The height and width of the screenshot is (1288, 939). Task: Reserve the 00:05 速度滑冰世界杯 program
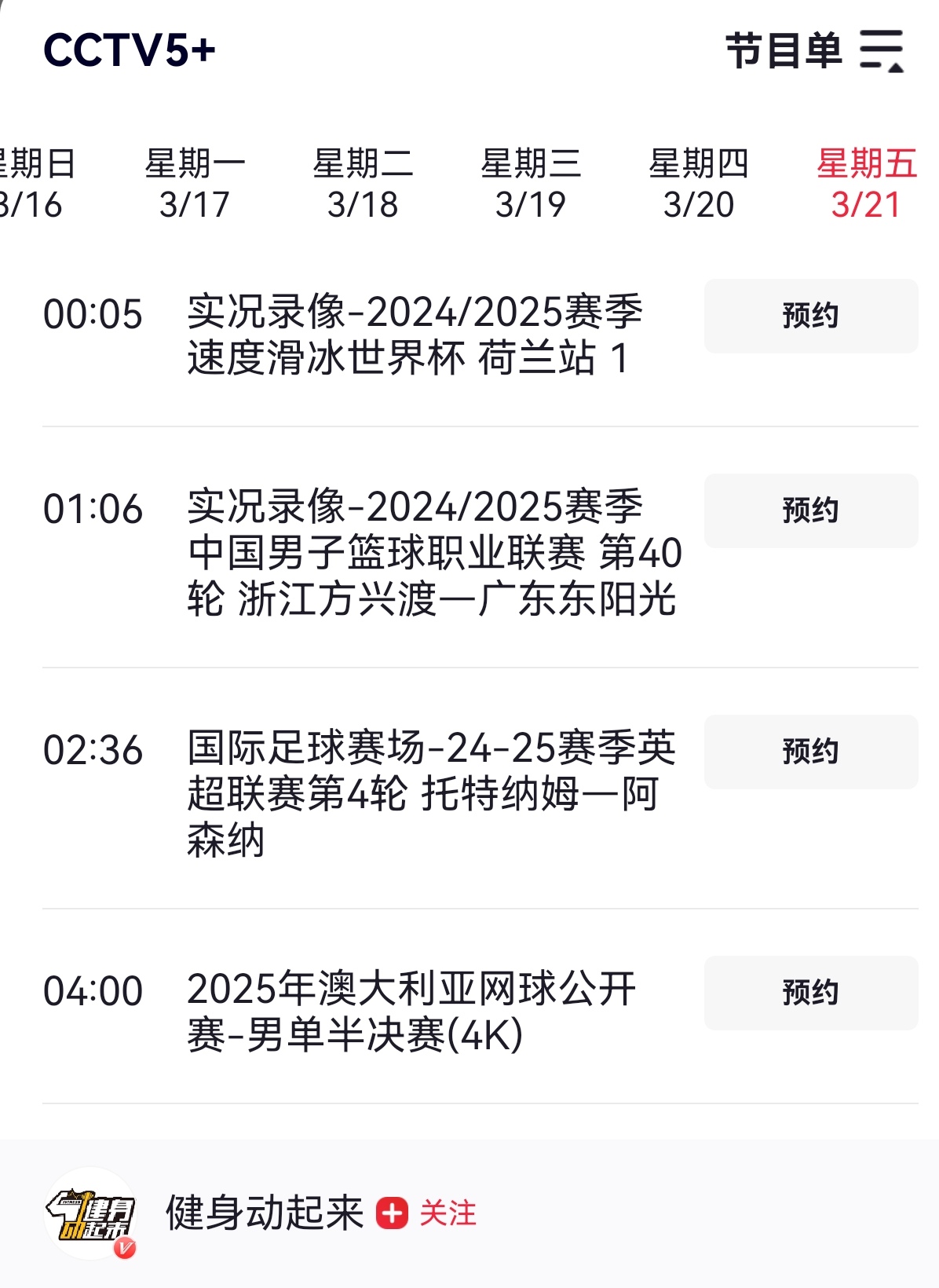click(x=810, y=316)
